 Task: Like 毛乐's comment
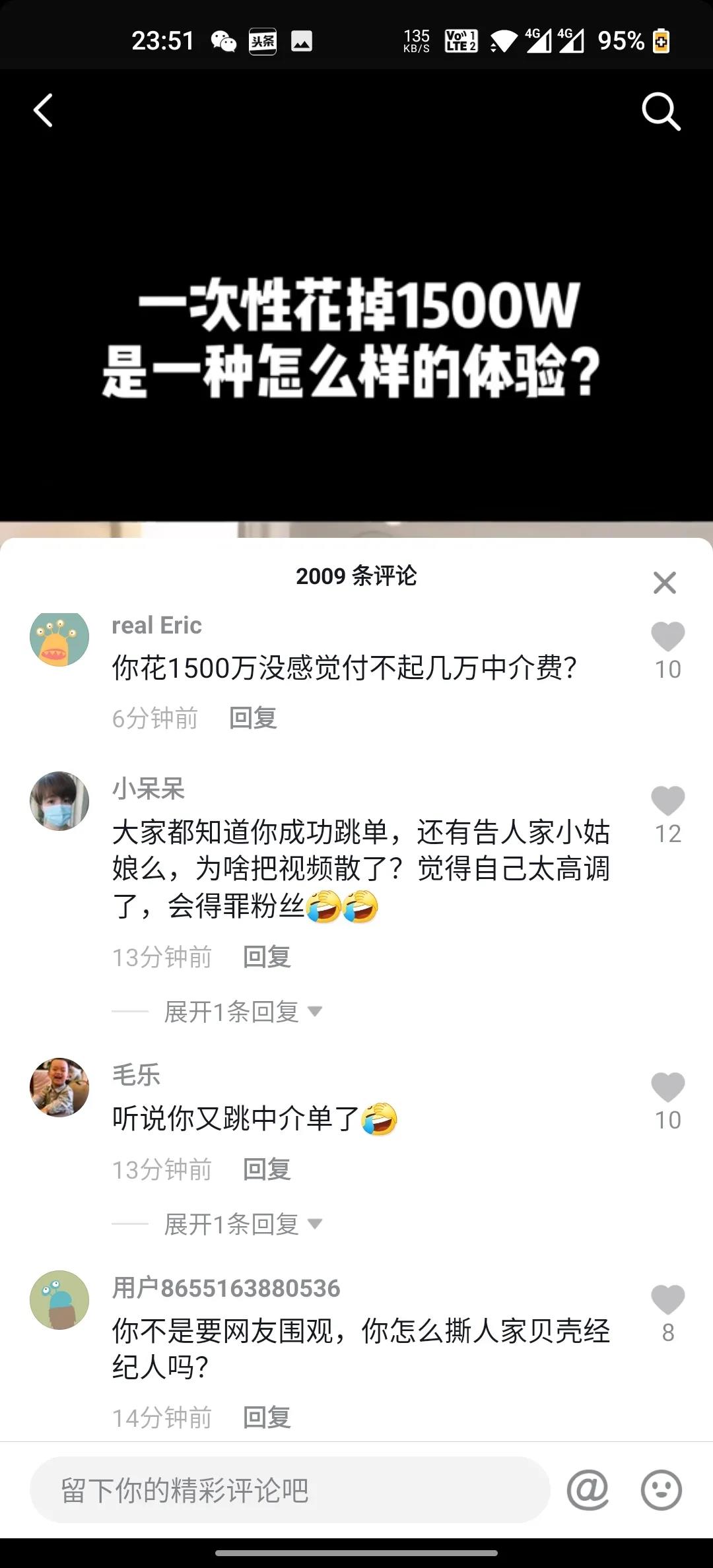tap(667, 1088)
